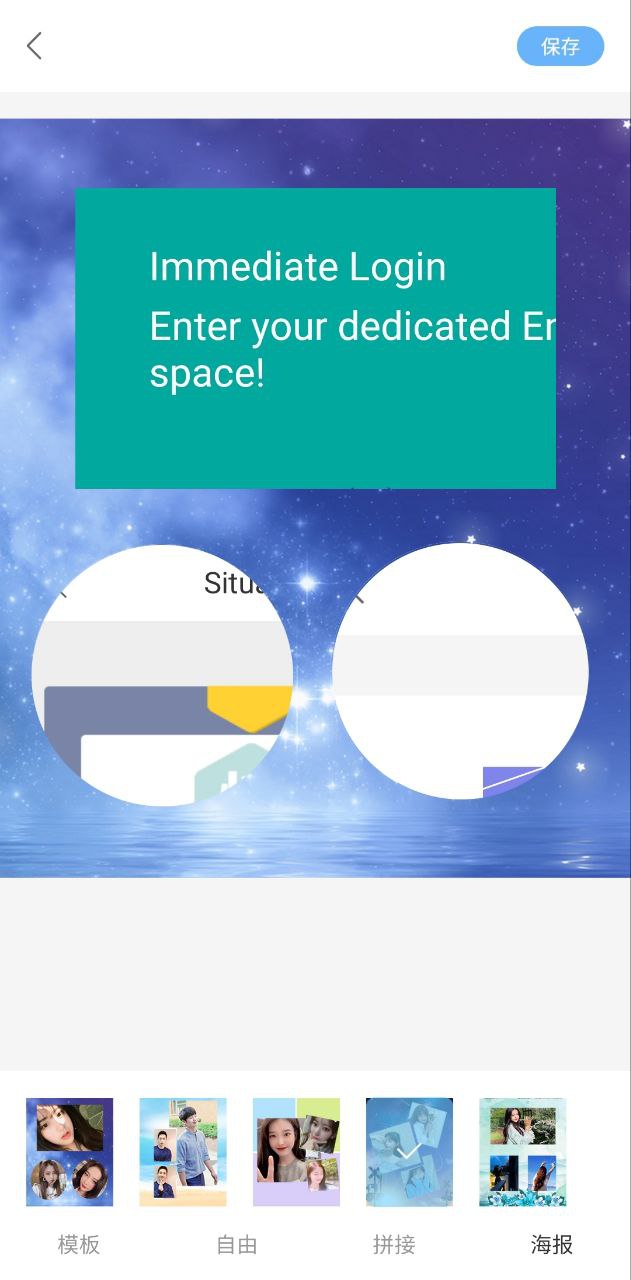Apply the pastel color-block poster template
Viewport: 631px width, 1280px height.
tap(296, 1152)
